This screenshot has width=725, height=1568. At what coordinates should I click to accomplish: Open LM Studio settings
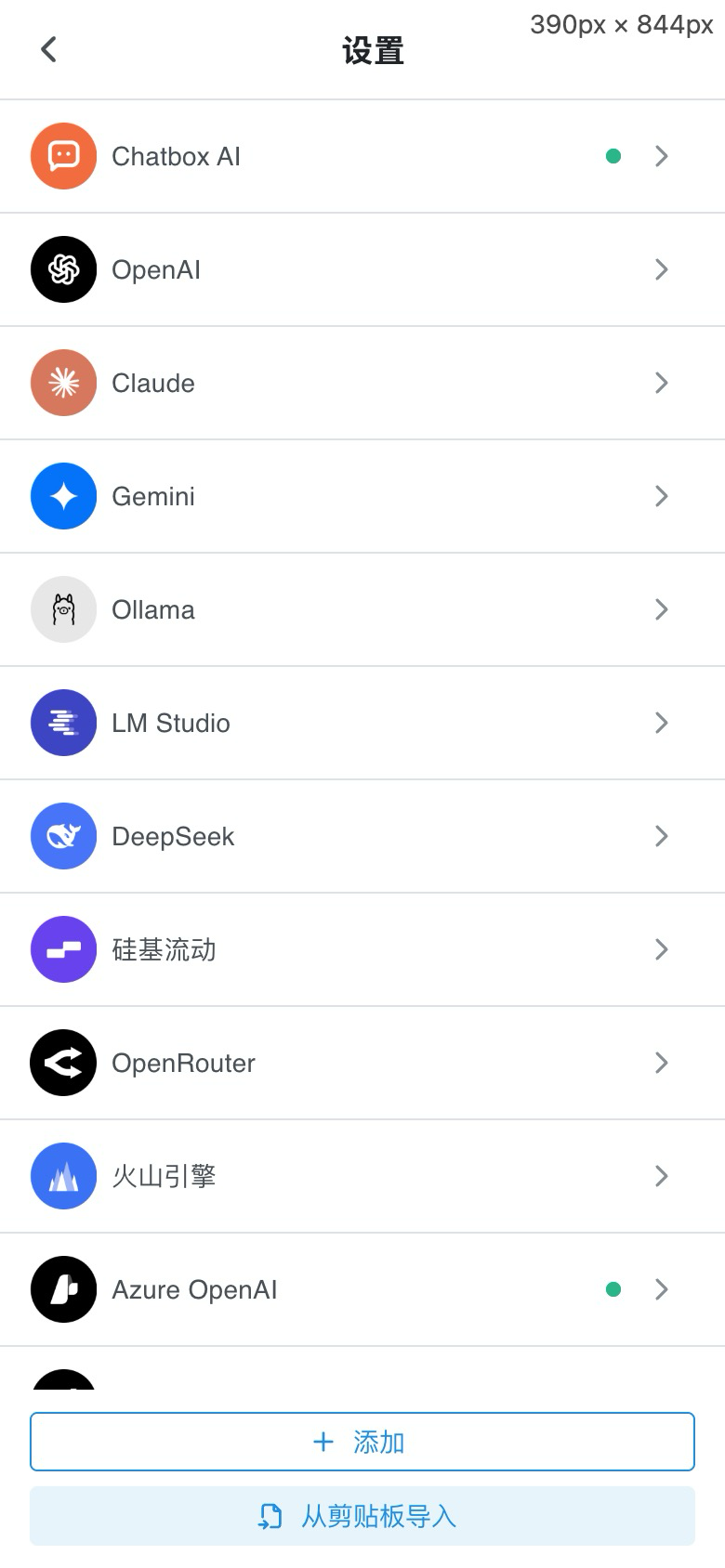pos(362,723)
